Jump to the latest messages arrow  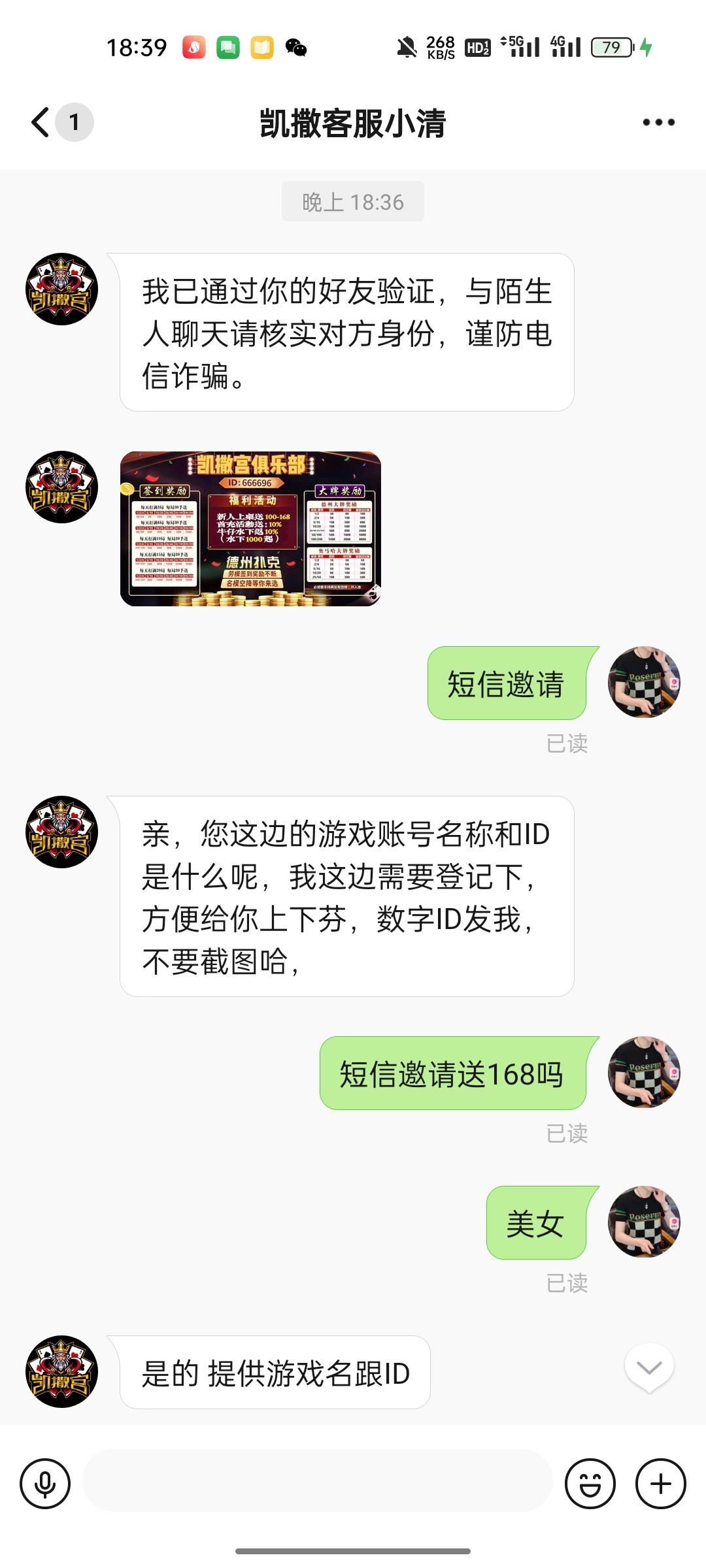648,1367
